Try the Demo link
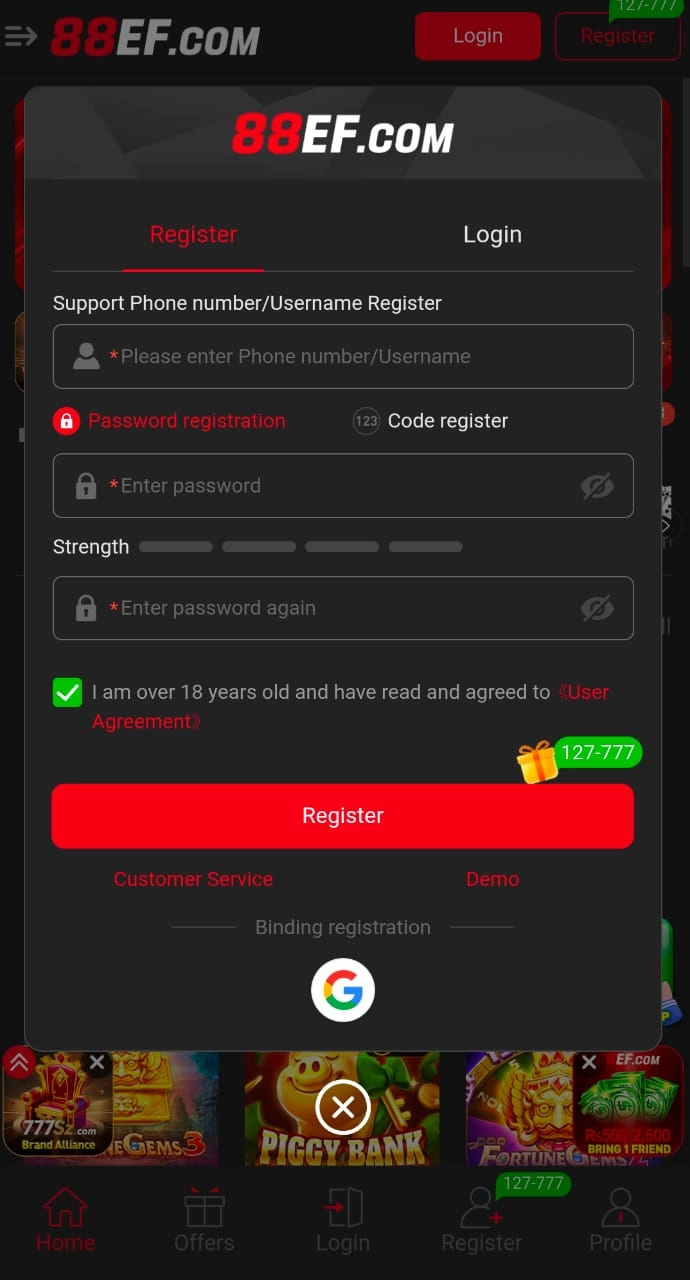This screenshot has height=1280, width=690. point(492,879)
